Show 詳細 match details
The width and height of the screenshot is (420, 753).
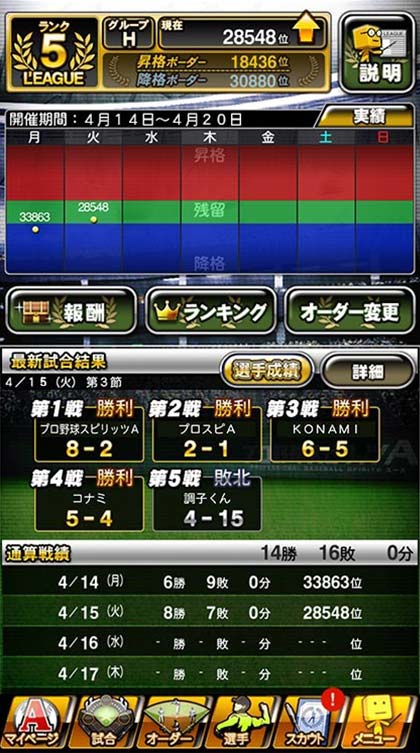(x=368, y=370)
